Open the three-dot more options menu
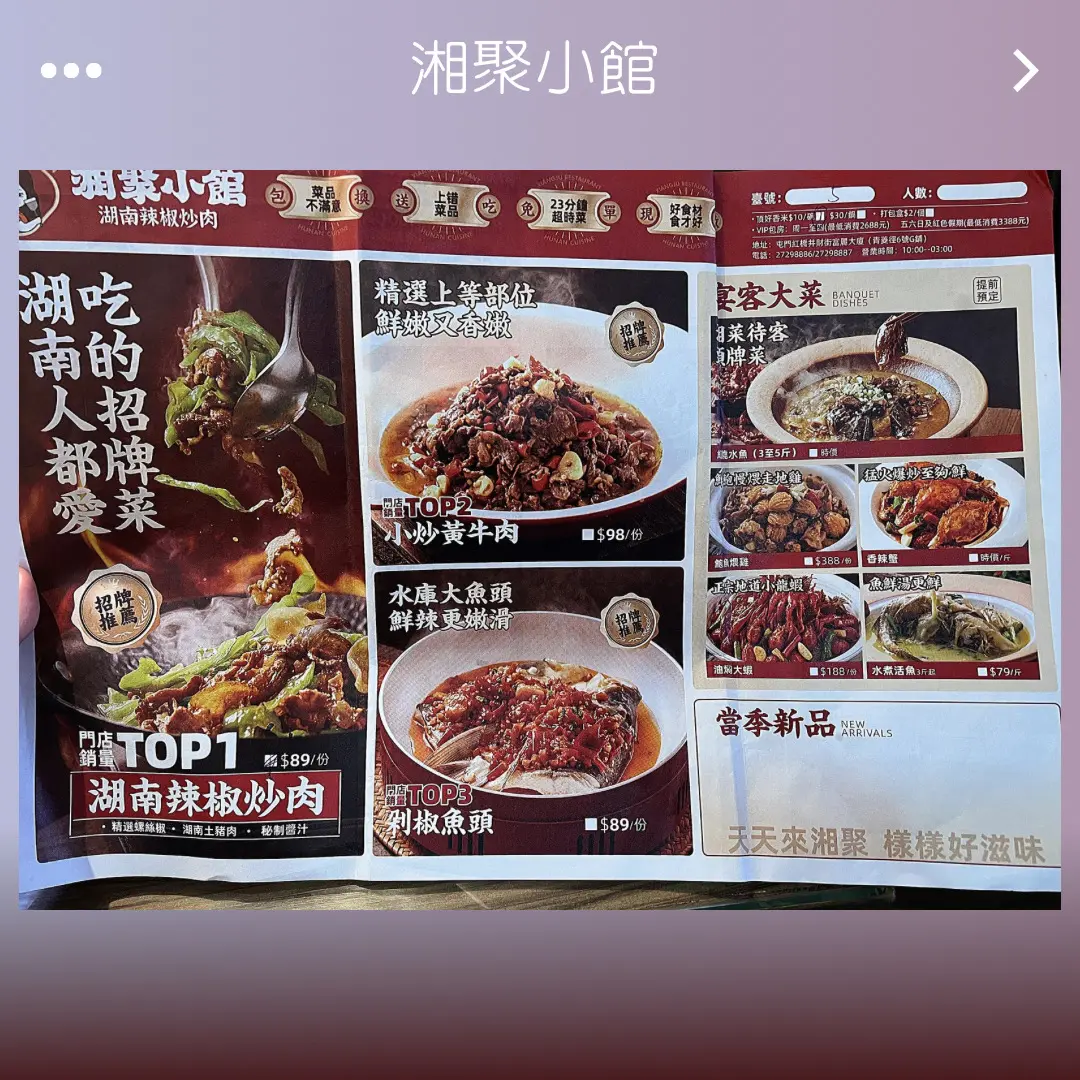Screen dimensions: 1080x1080 pyautogui.click(x=71, y=70)
